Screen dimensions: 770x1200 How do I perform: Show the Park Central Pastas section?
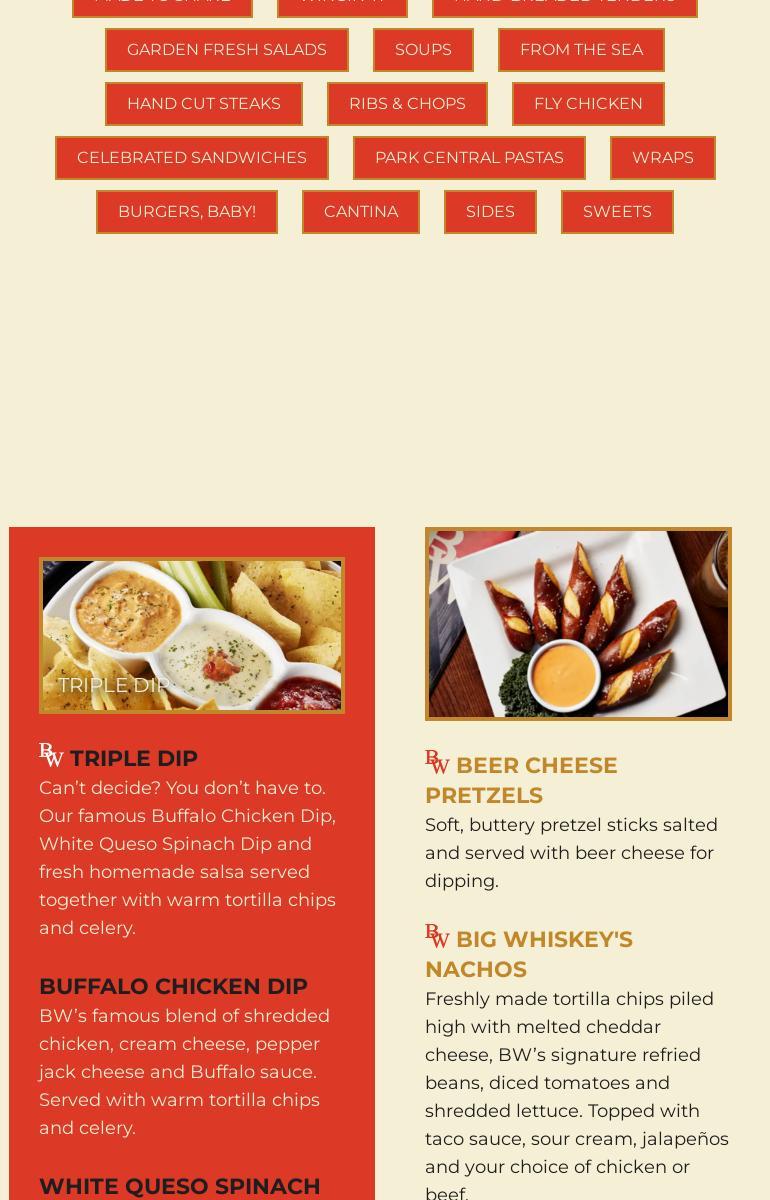point(469,158)
